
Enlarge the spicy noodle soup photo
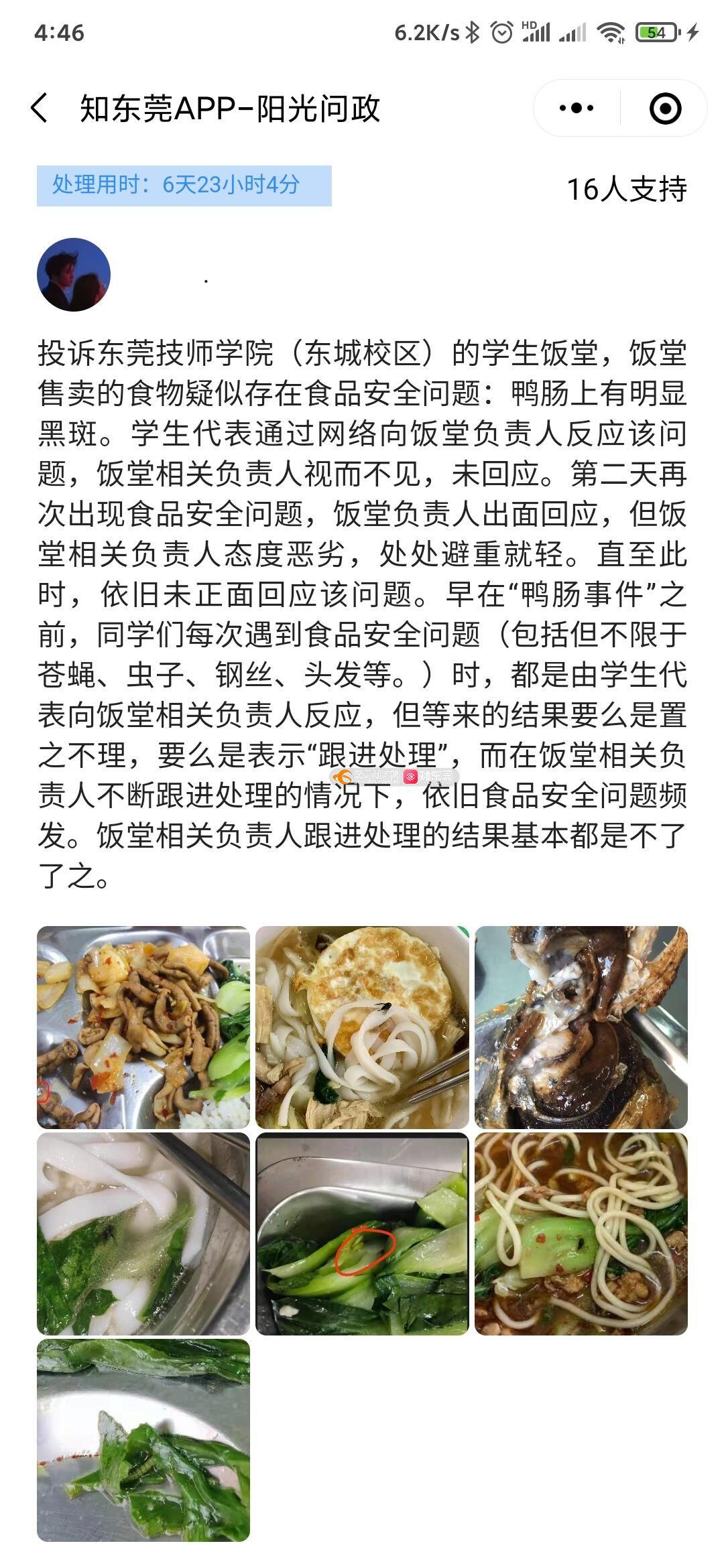(x=581, y=1234)
